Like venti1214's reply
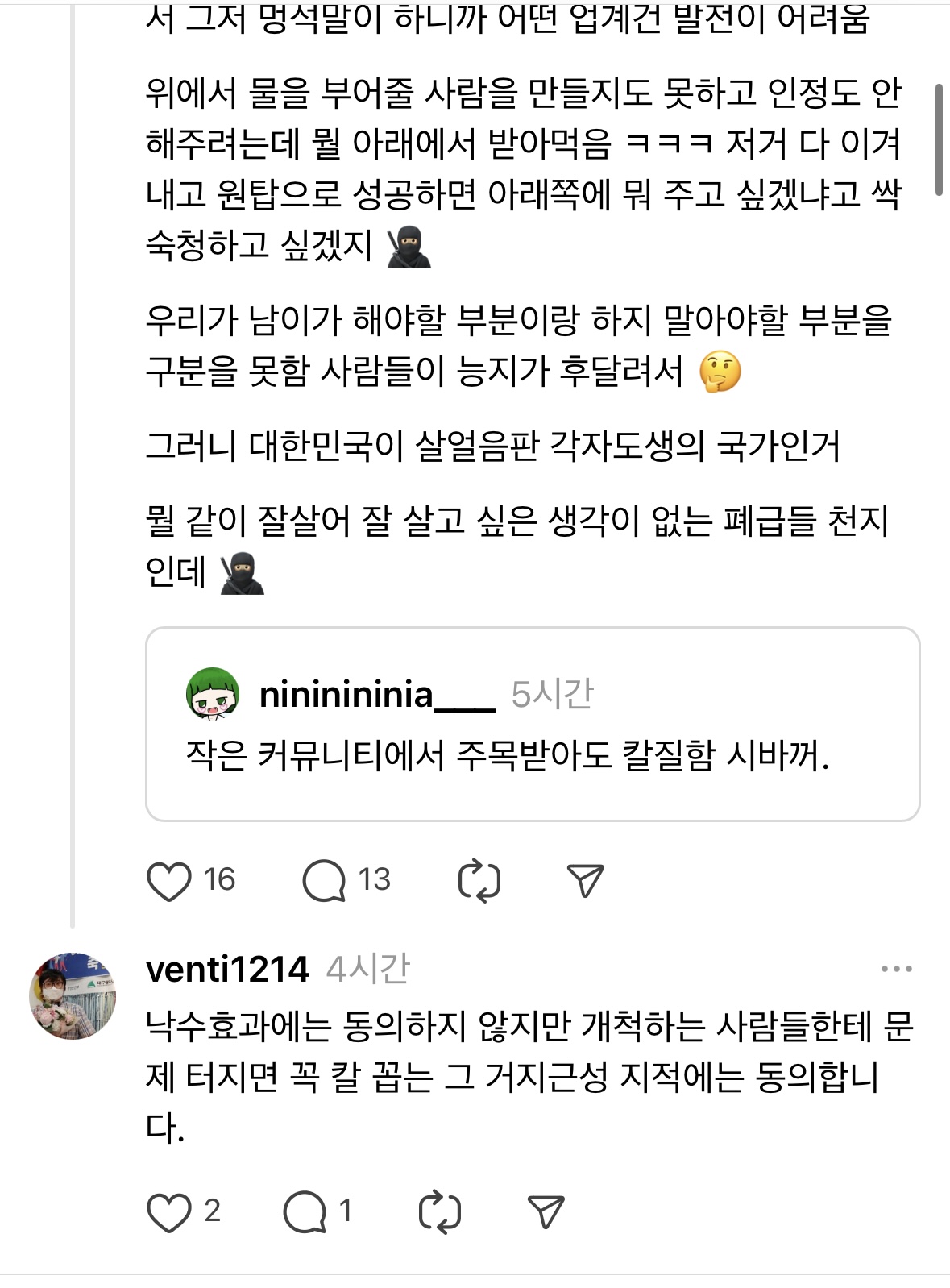 point(169,1211)
